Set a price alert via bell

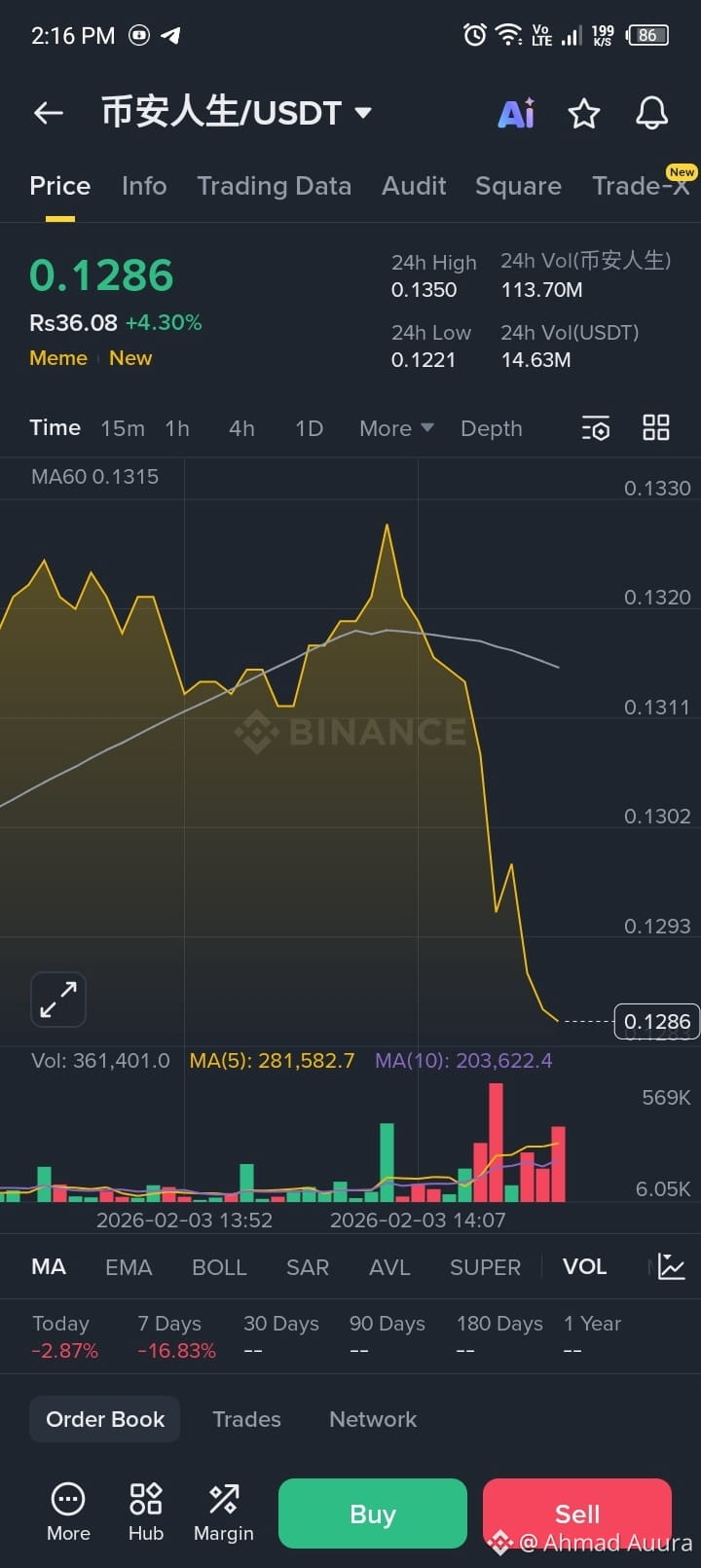pos(652,114)
